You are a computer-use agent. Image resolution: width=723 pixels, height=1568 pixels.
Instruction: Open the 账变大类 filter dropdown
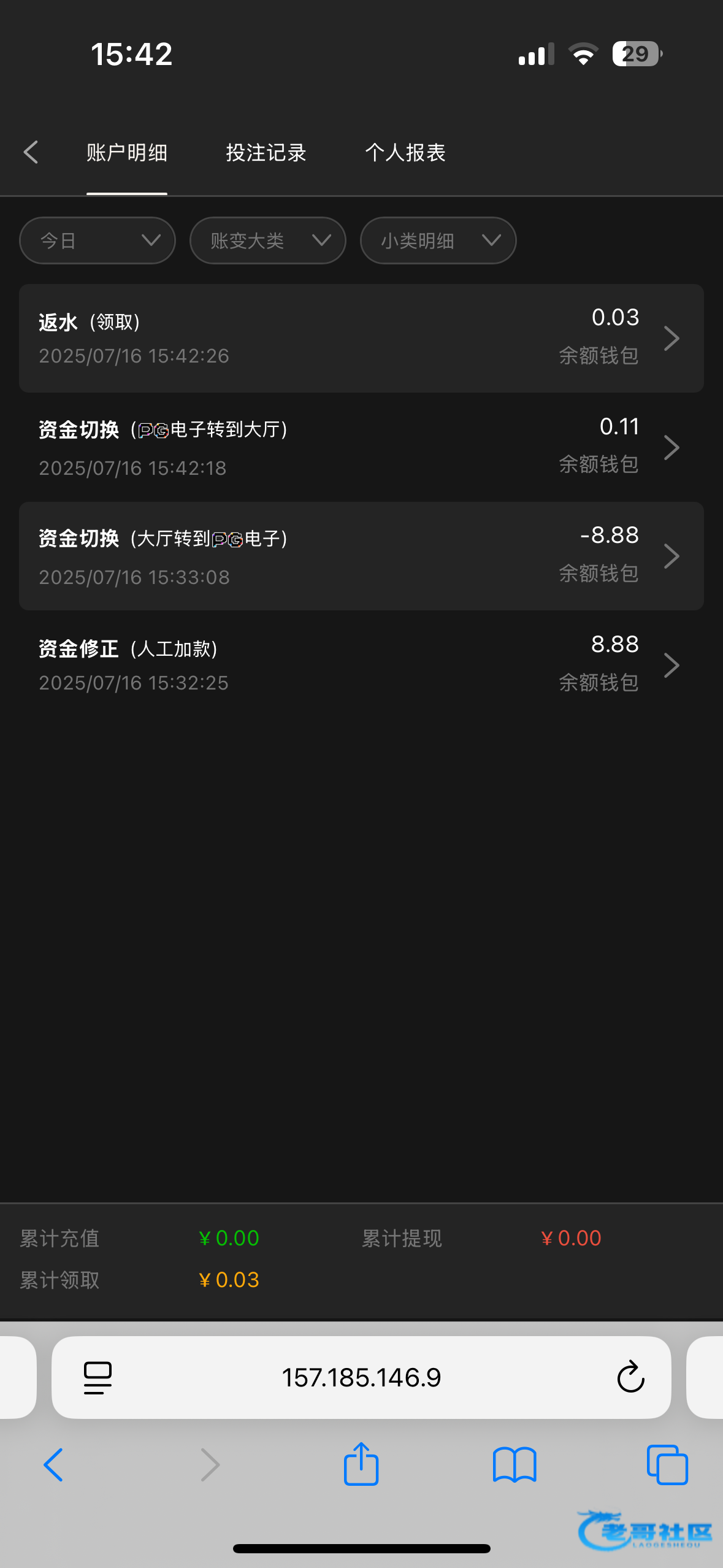point(268,240)
